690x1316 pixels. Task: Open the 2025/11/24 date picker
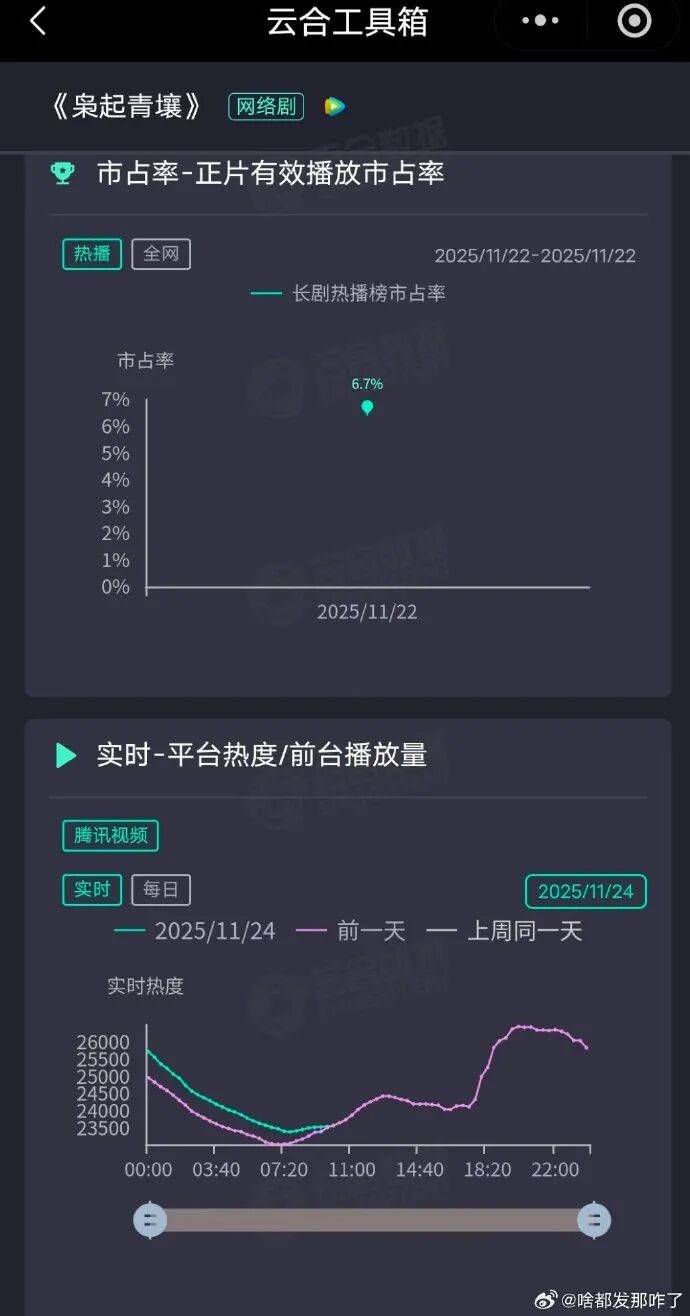pos(586,891)
